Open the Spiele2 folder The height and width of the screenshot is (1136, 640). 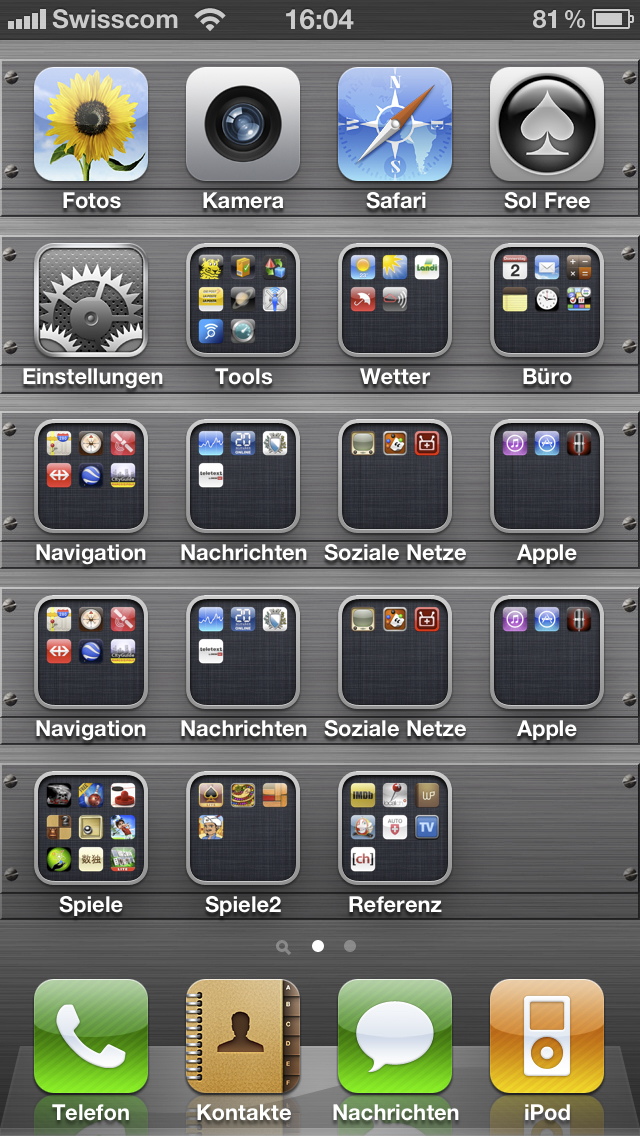243,828
